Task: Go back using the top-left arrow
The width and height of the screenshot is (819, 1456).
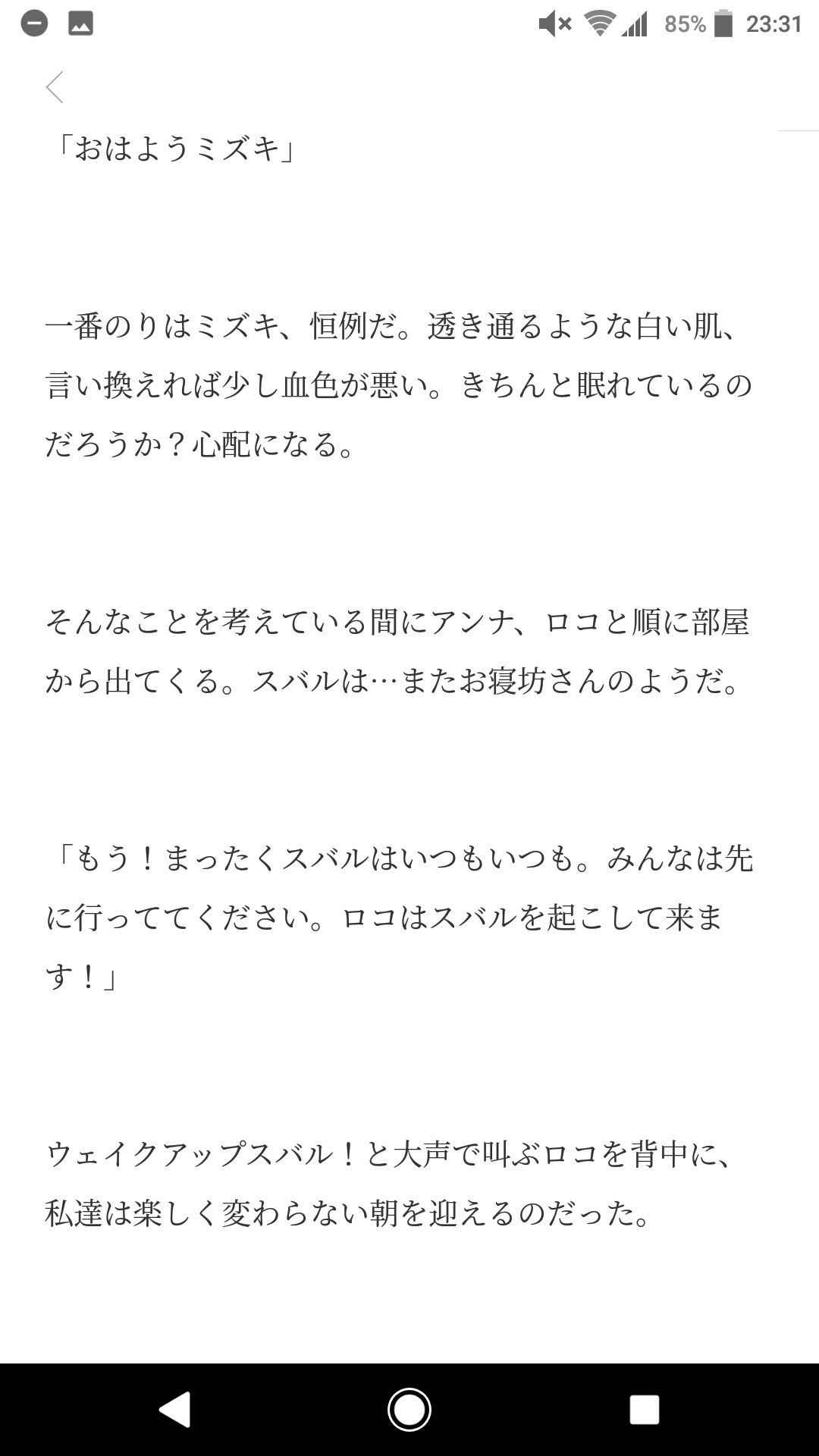Action: (x=55, y=87)
